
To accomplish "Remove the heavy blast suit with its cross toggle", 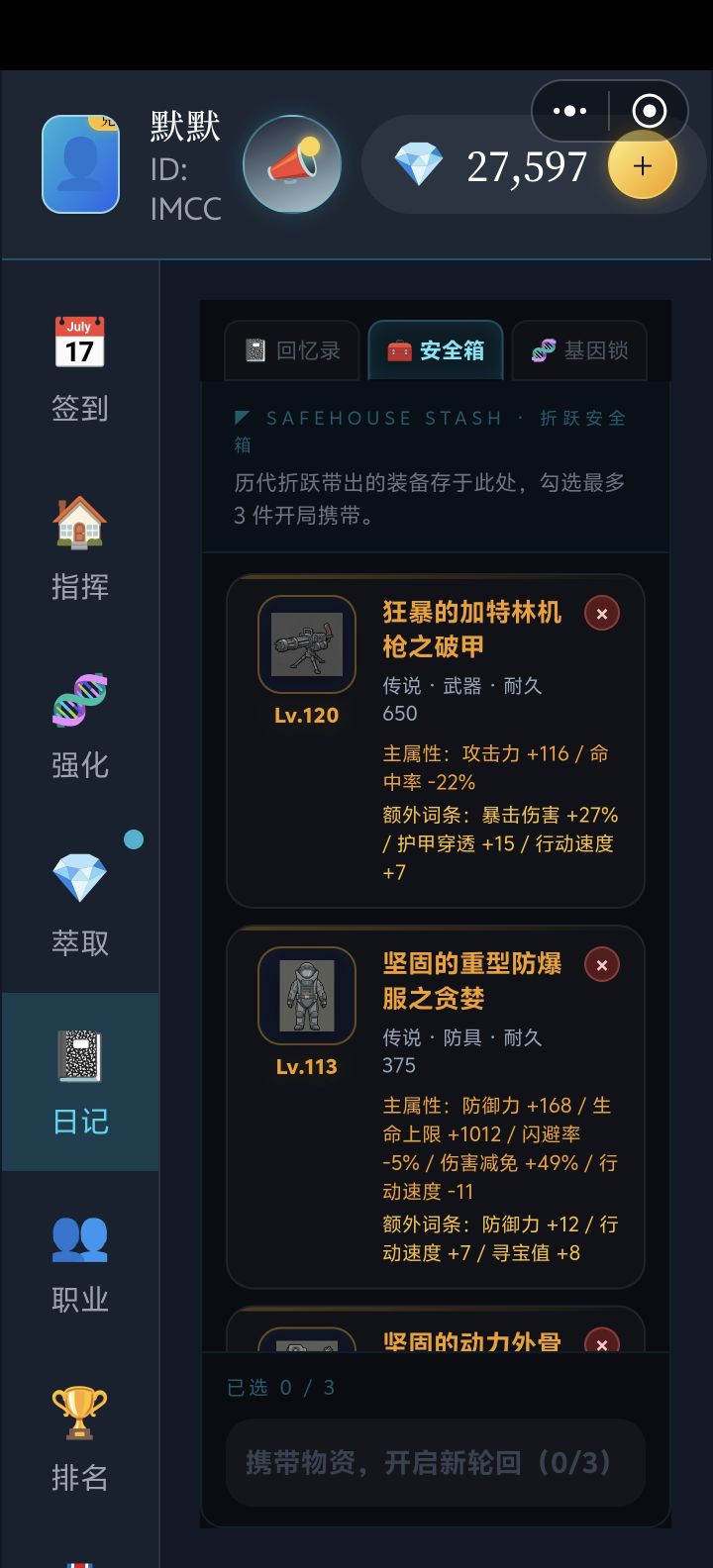I will (601, 964).
